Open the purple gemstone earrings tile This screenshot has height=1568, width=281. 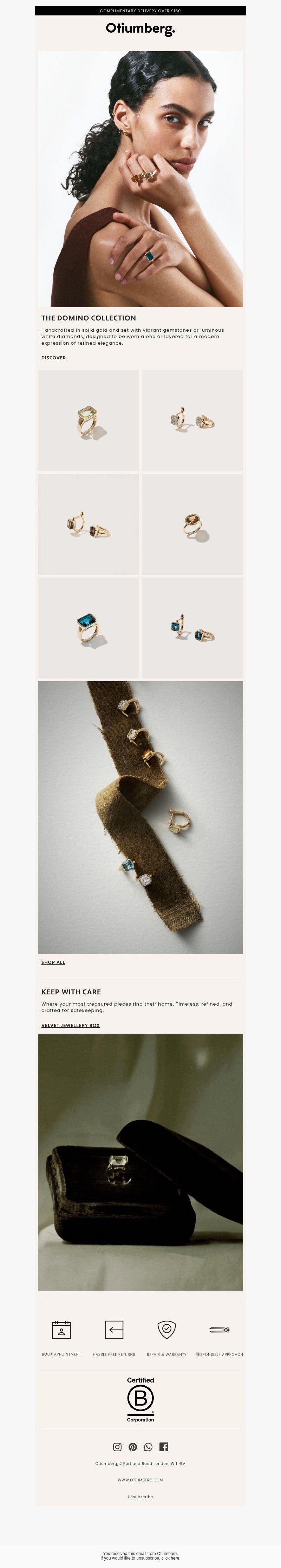coord(89,524)
